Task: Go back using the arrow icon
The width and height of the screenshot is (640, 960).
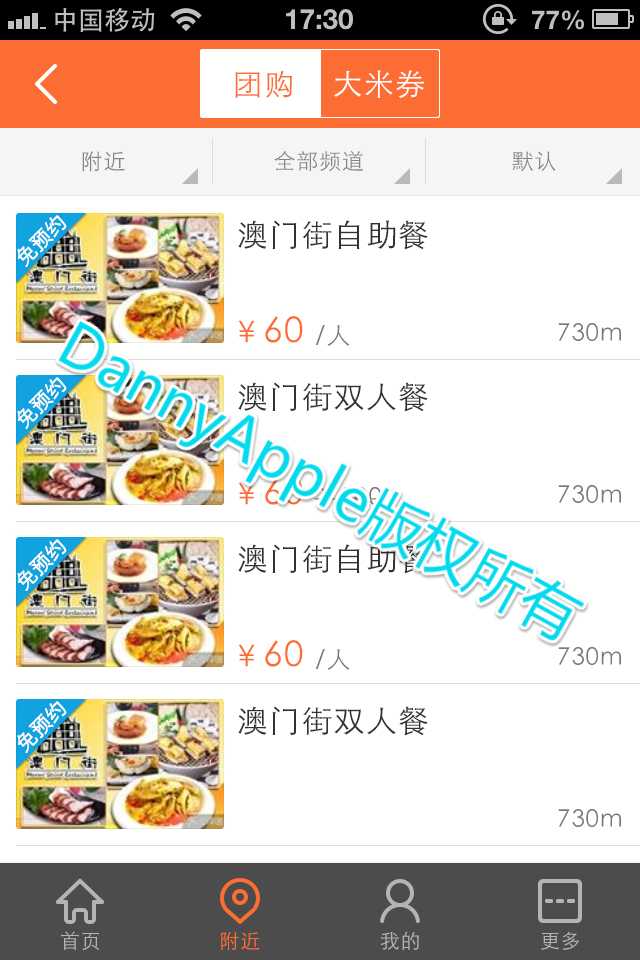Action: [47, 84]
